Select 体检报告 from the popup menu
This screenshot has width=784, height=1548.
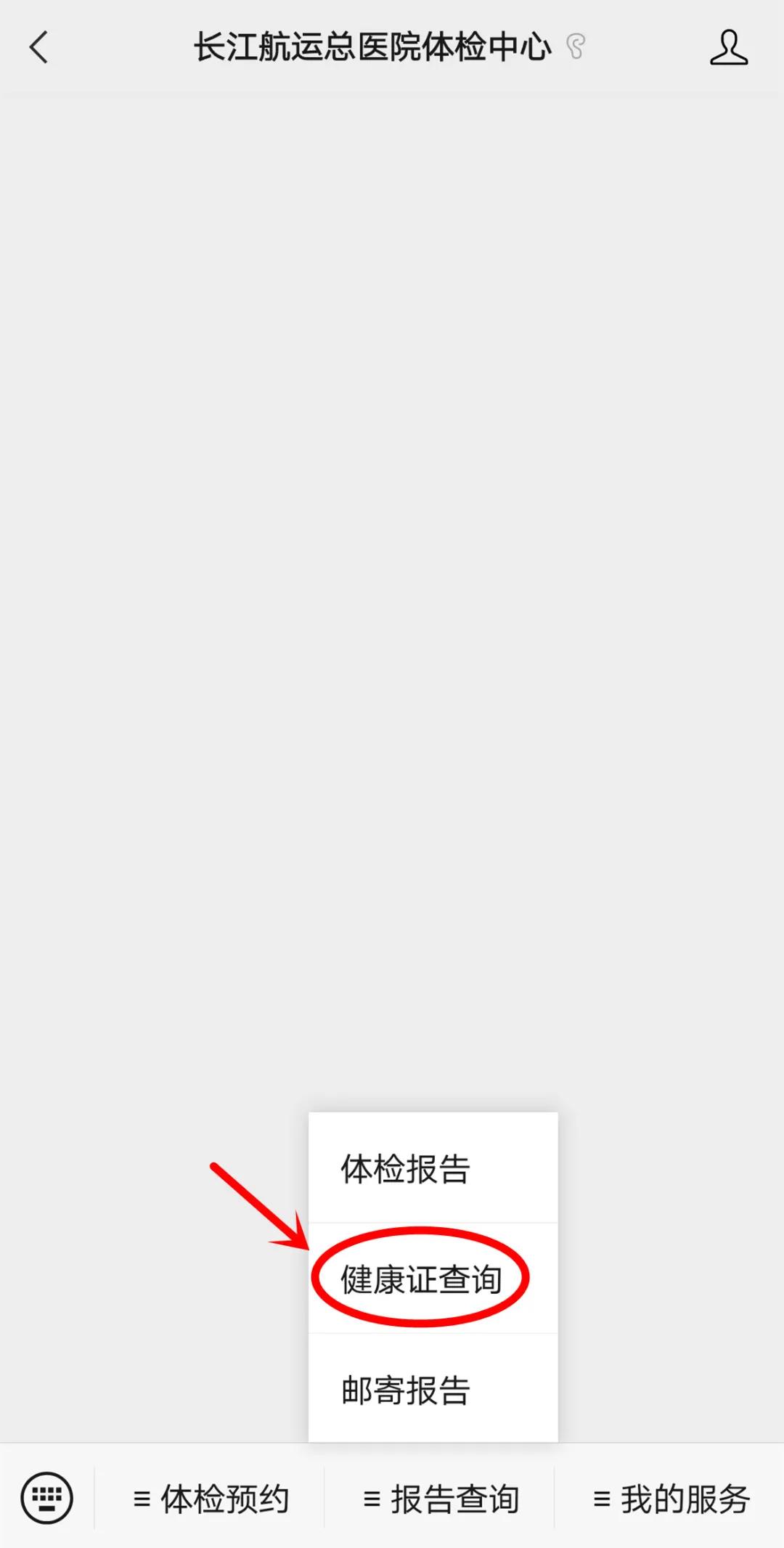pyautogui.click(x=433, y=1168)
